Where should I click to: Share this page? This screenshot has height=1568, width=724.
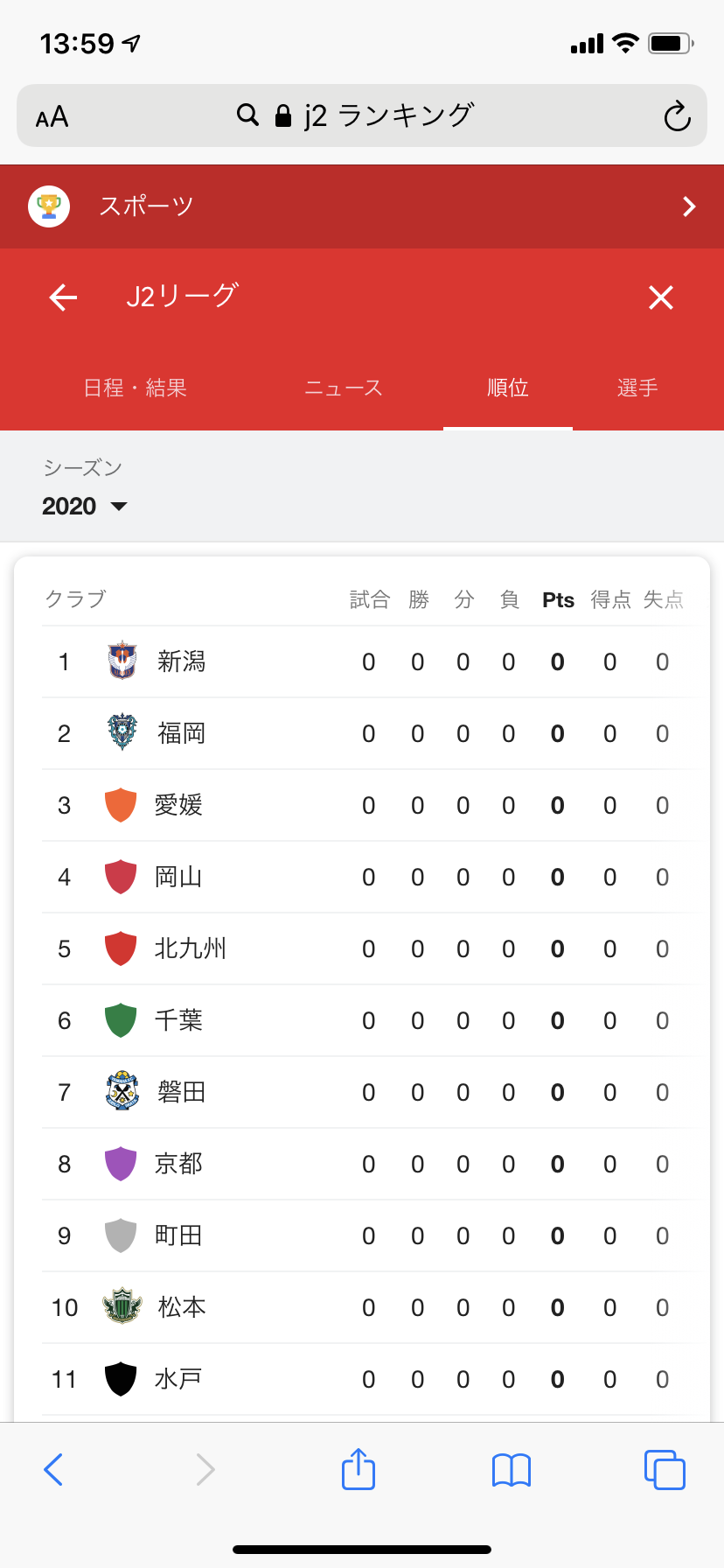point(359,1468)
